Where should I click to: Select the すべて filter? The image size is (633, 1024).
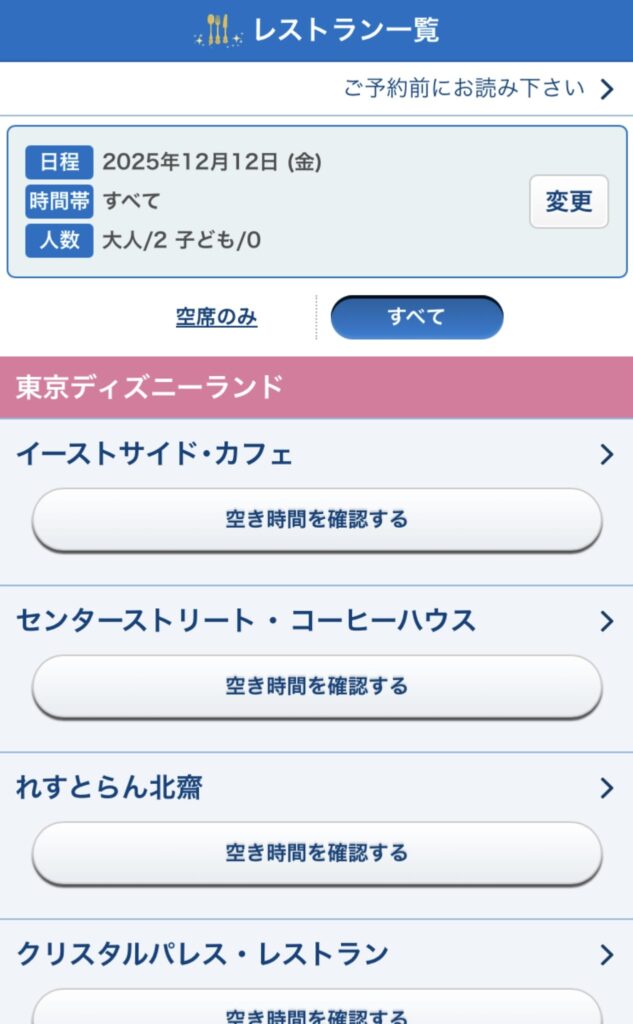click(x=416, y=318)
